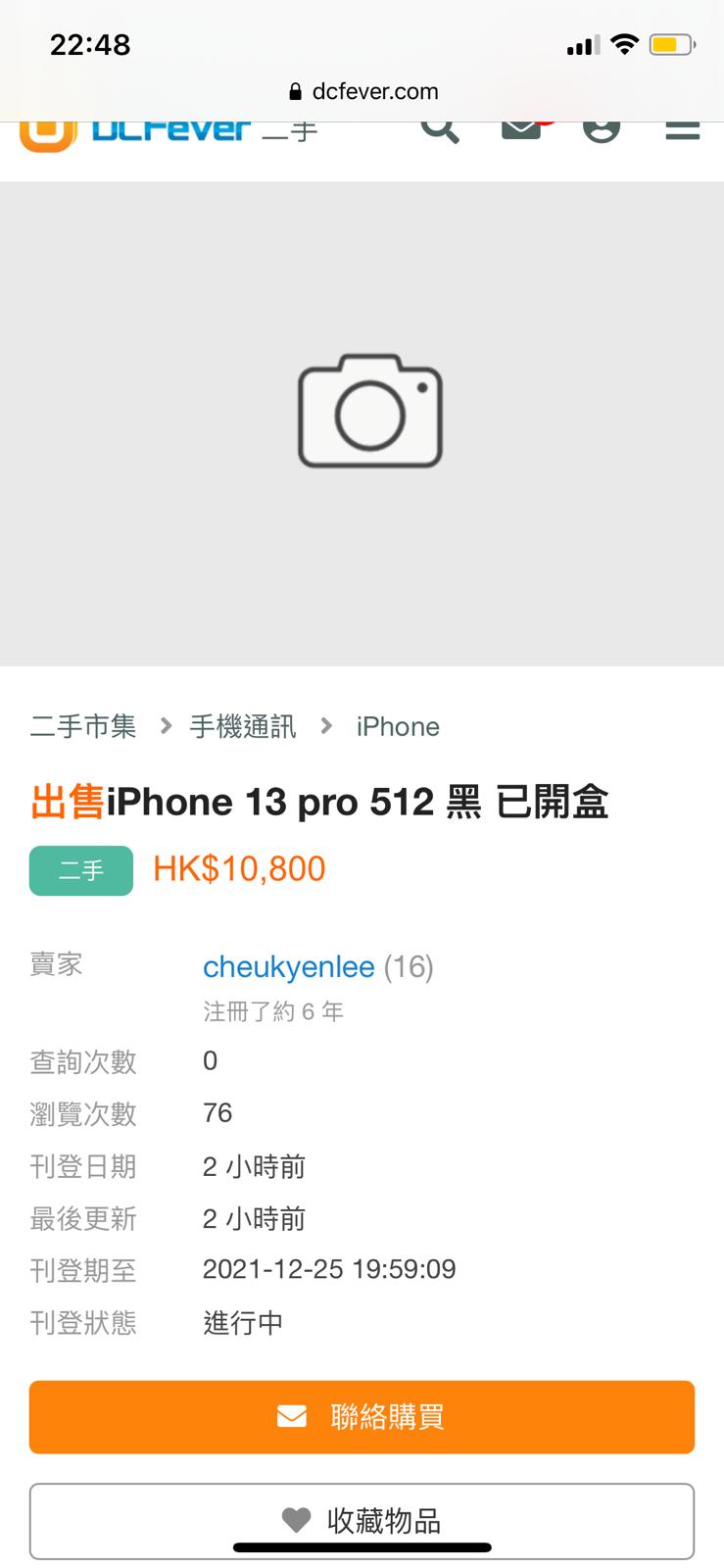Screen dimensions: 724x1568
Task: Save item with 收藏物品 button
Action: pyautogui.click(x=362, y=1520)
